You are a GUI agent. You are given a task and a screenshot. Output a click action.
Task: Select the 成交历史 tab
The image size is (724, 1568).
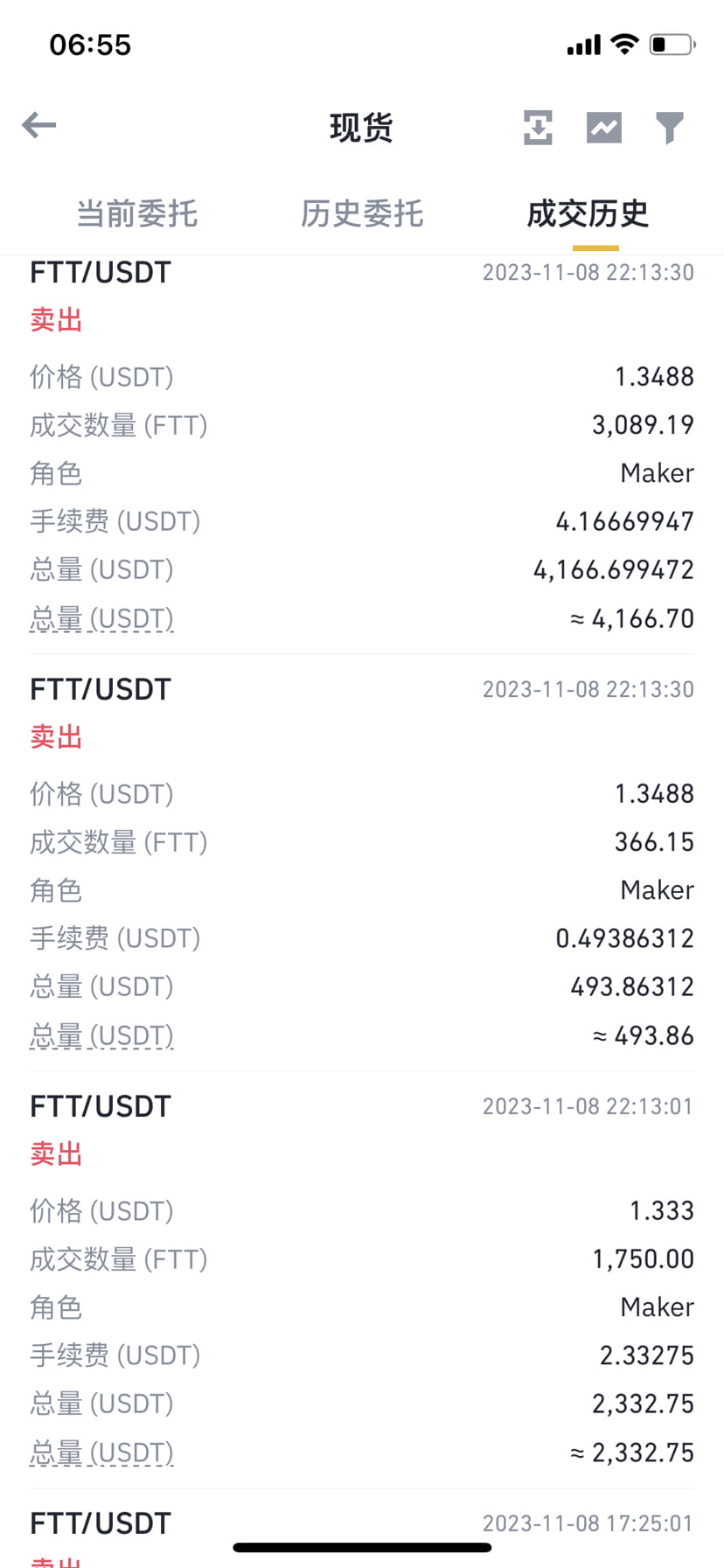tap(588, 213)
